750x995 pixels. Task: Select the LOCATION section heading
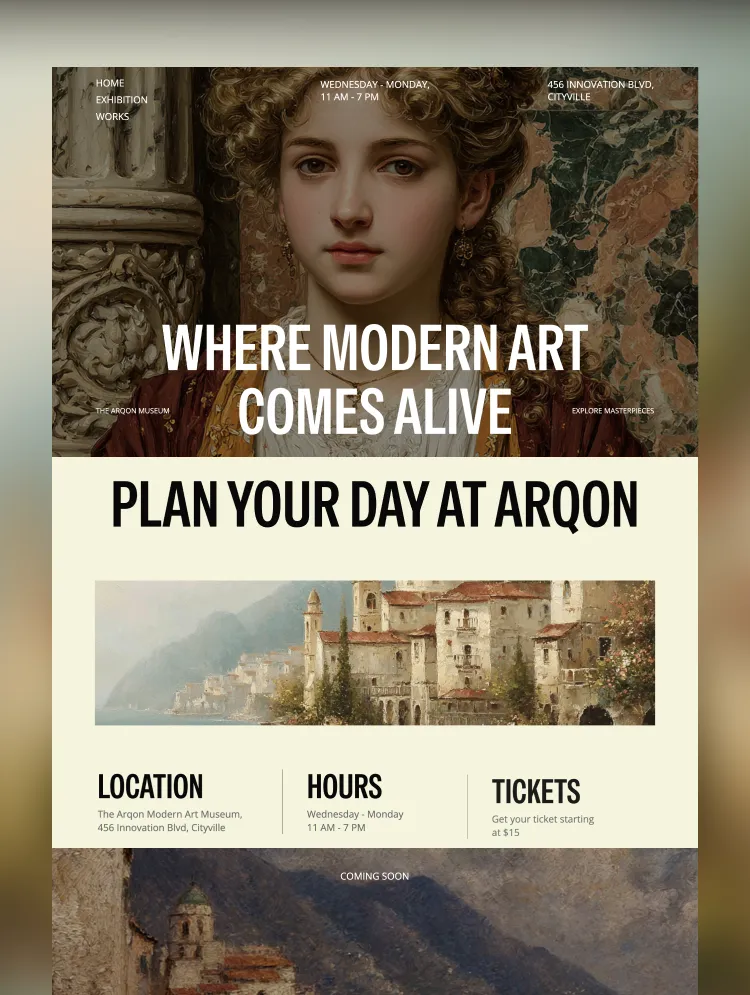click(x=150, y=787)
